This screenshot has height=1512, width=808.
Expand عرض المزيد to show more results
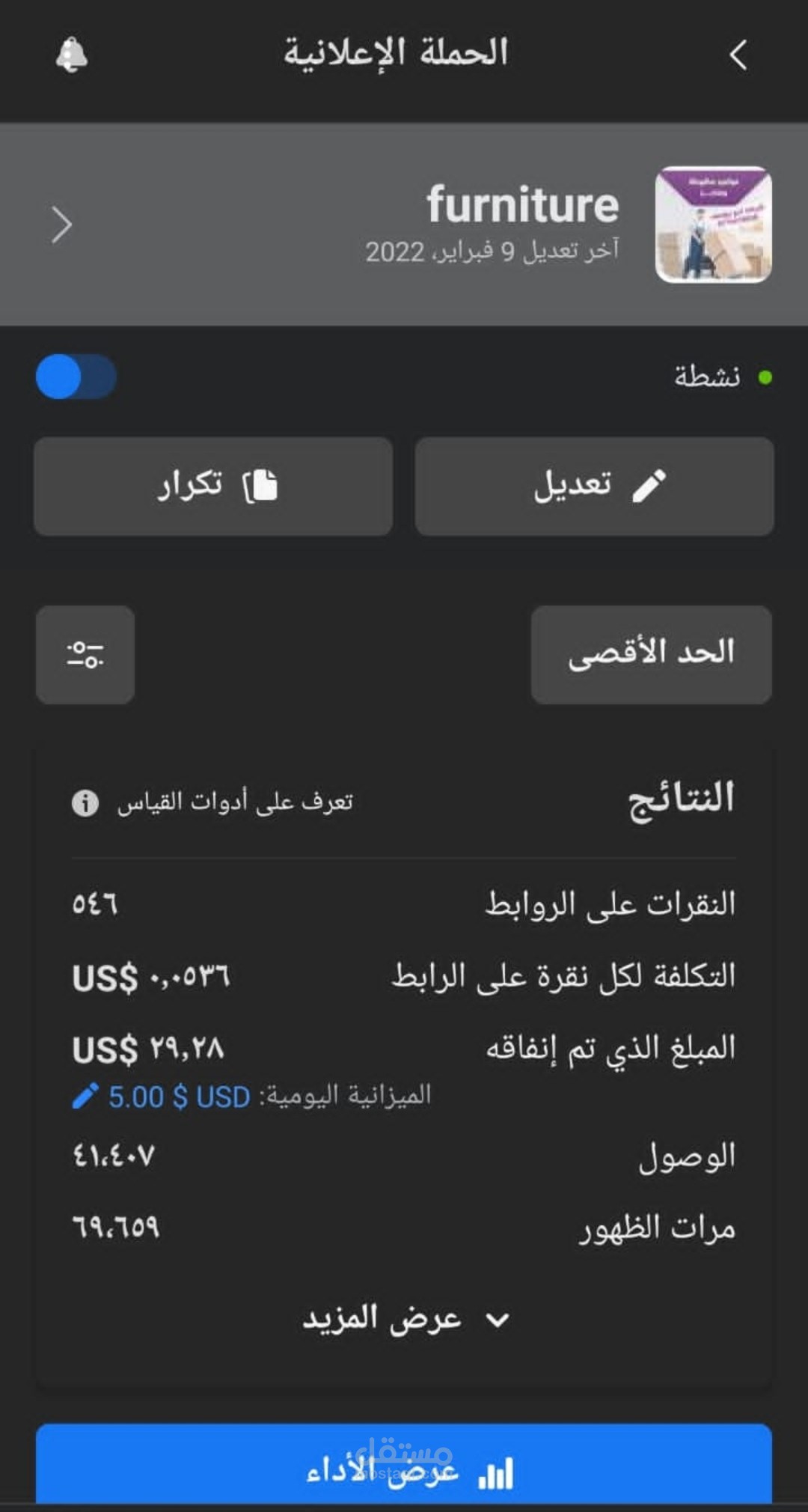pyautogui.click(x=404, y=1319)
